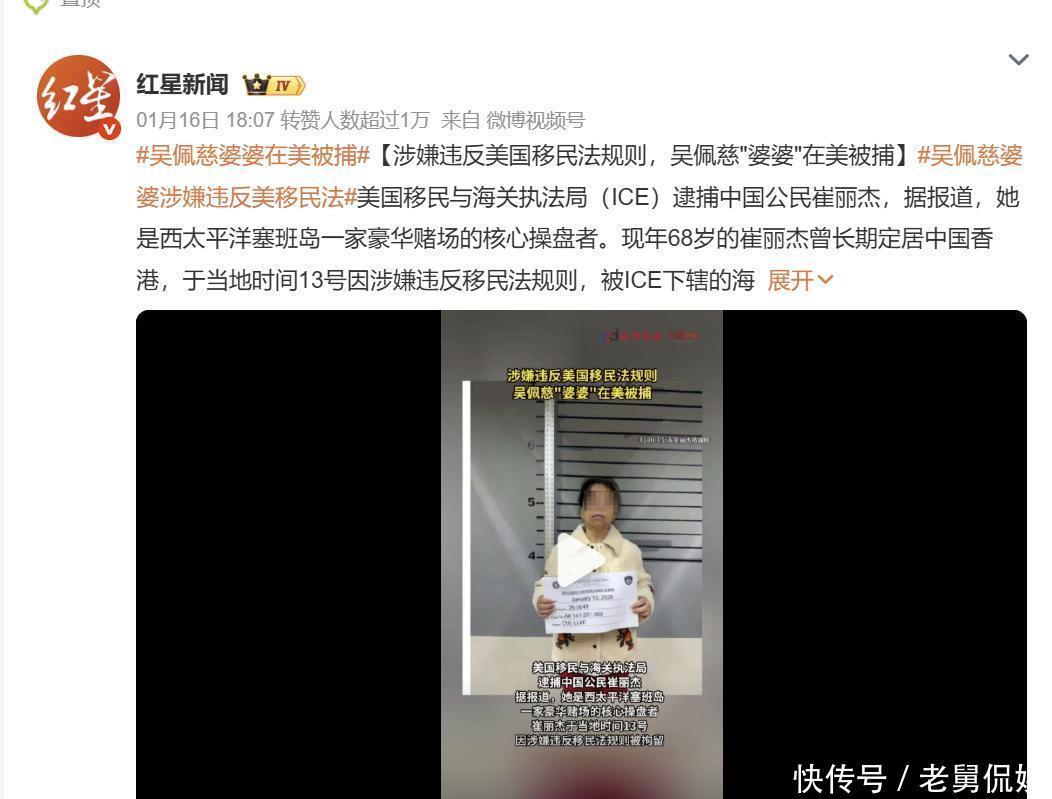Tap the 红星新闻 account name
The width and height of the screenshot is (1052, 799).
click(182, 85)
